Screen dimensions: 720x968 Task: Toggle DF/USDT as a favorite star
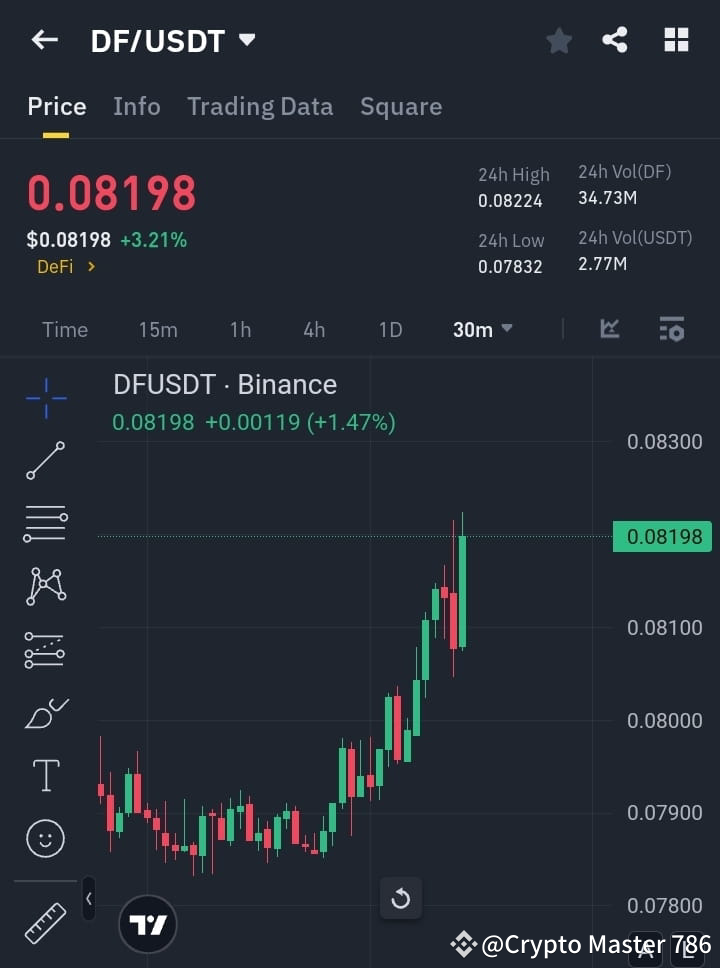(558, 40)
